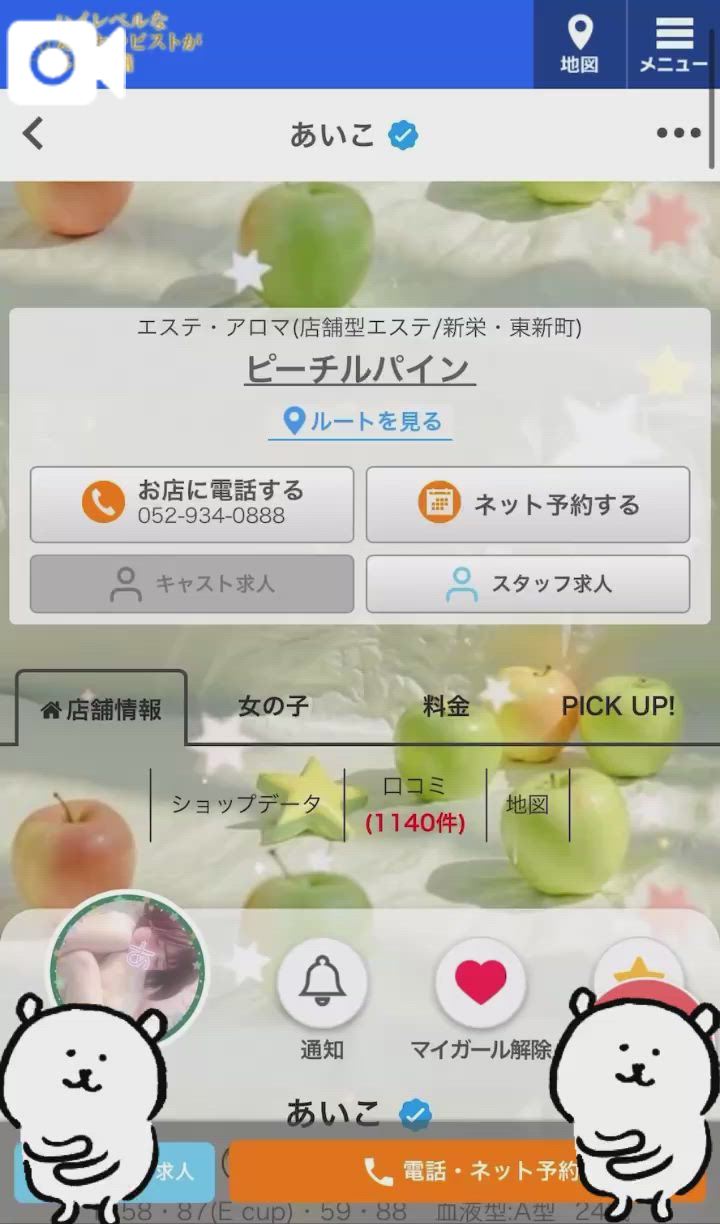Switch to the PICK UP! tab
720x1224 pixels.
pyautogui.click(x=618, y=706)
